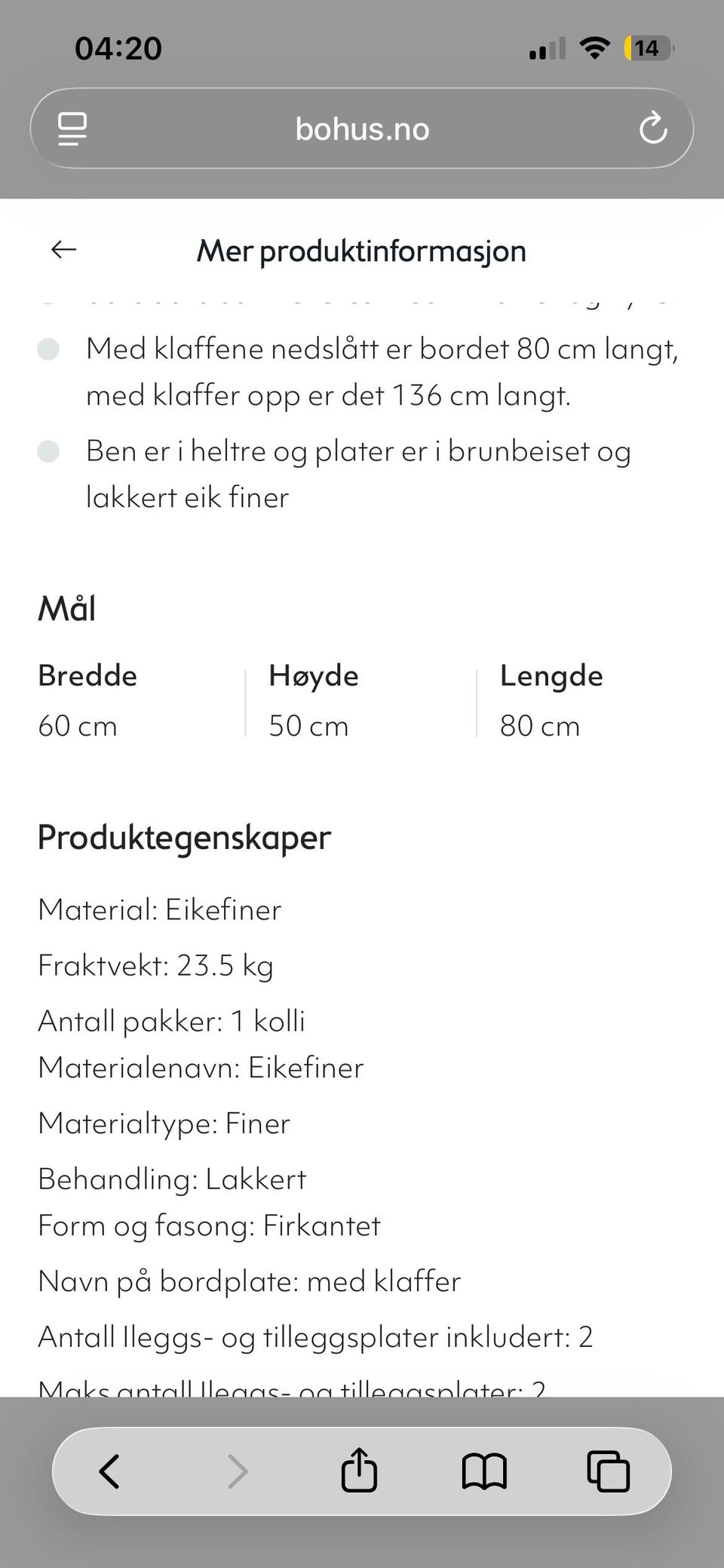Open the Bookmarks icon
724x1568 pixels.
point(486,1470)
